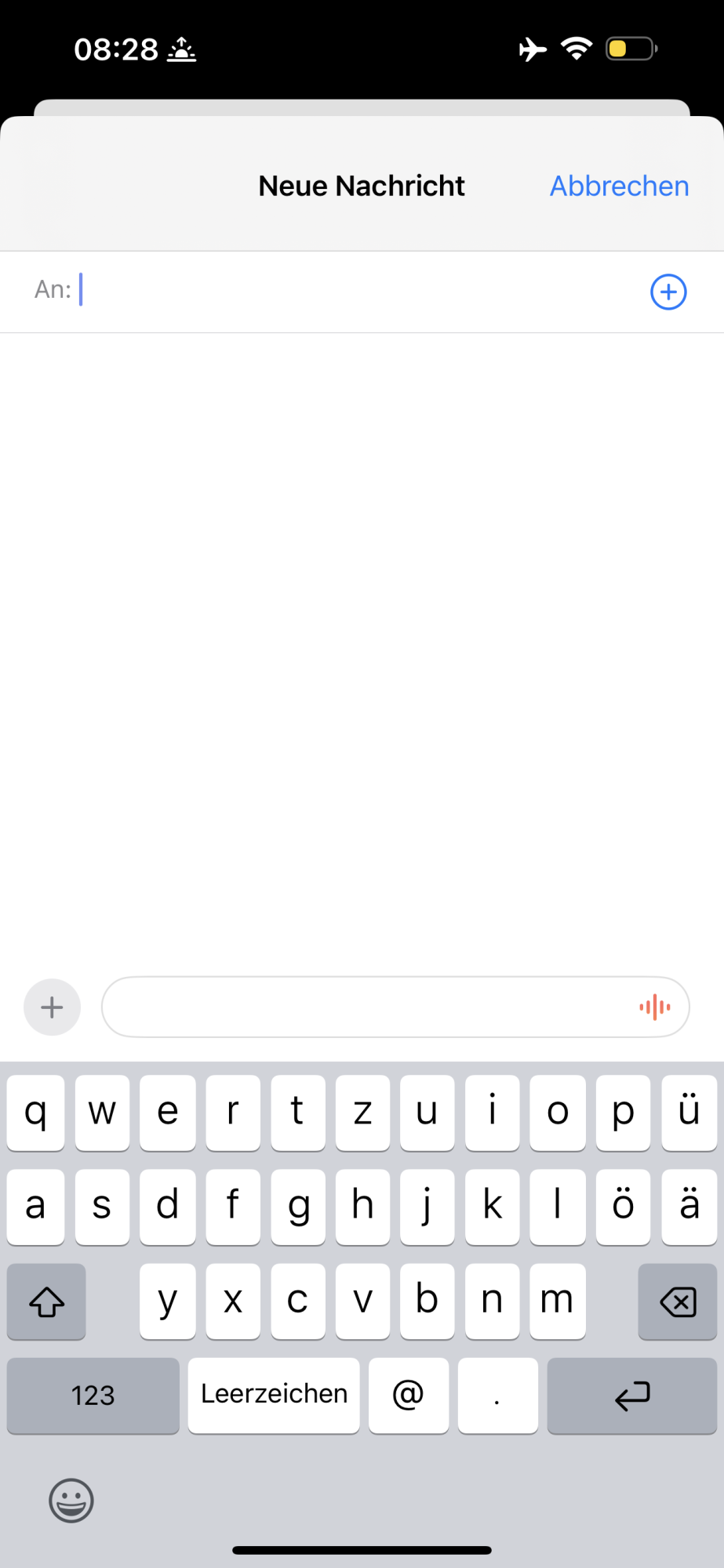724x1568 pixels.
Task: Hit the backspace key
Action: (x=678, y=1302)
